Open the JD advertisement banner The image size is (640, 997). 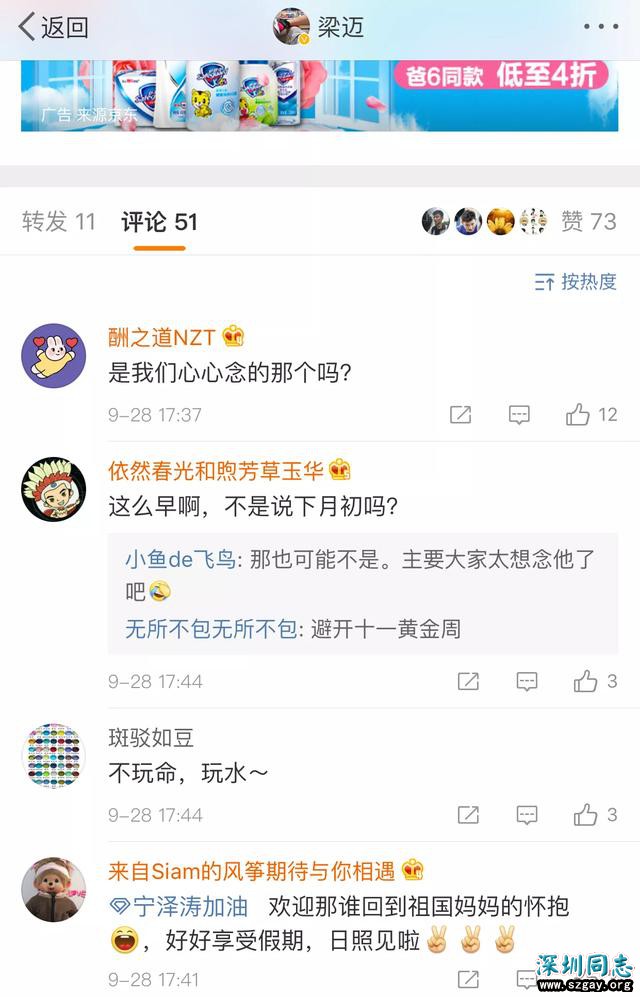[319, 95]
